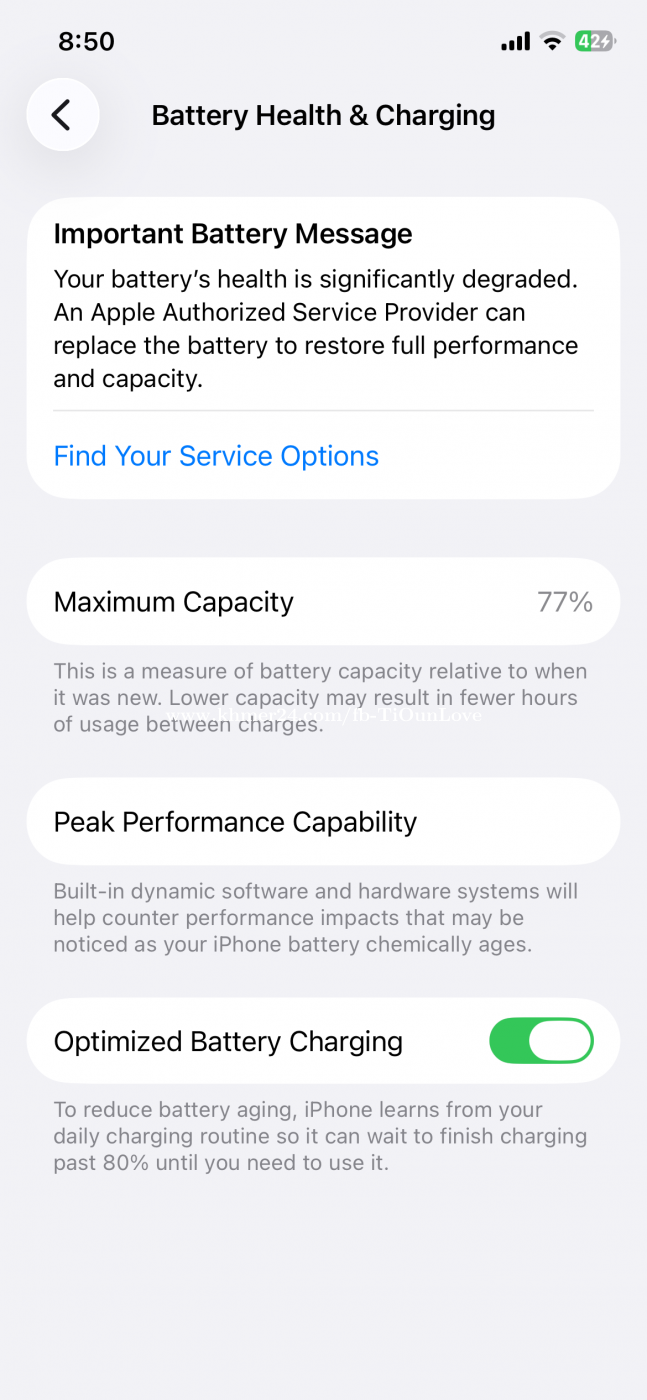Turn off Optimized Battery Charging
647x1400 pixels.
point(541,1041)
